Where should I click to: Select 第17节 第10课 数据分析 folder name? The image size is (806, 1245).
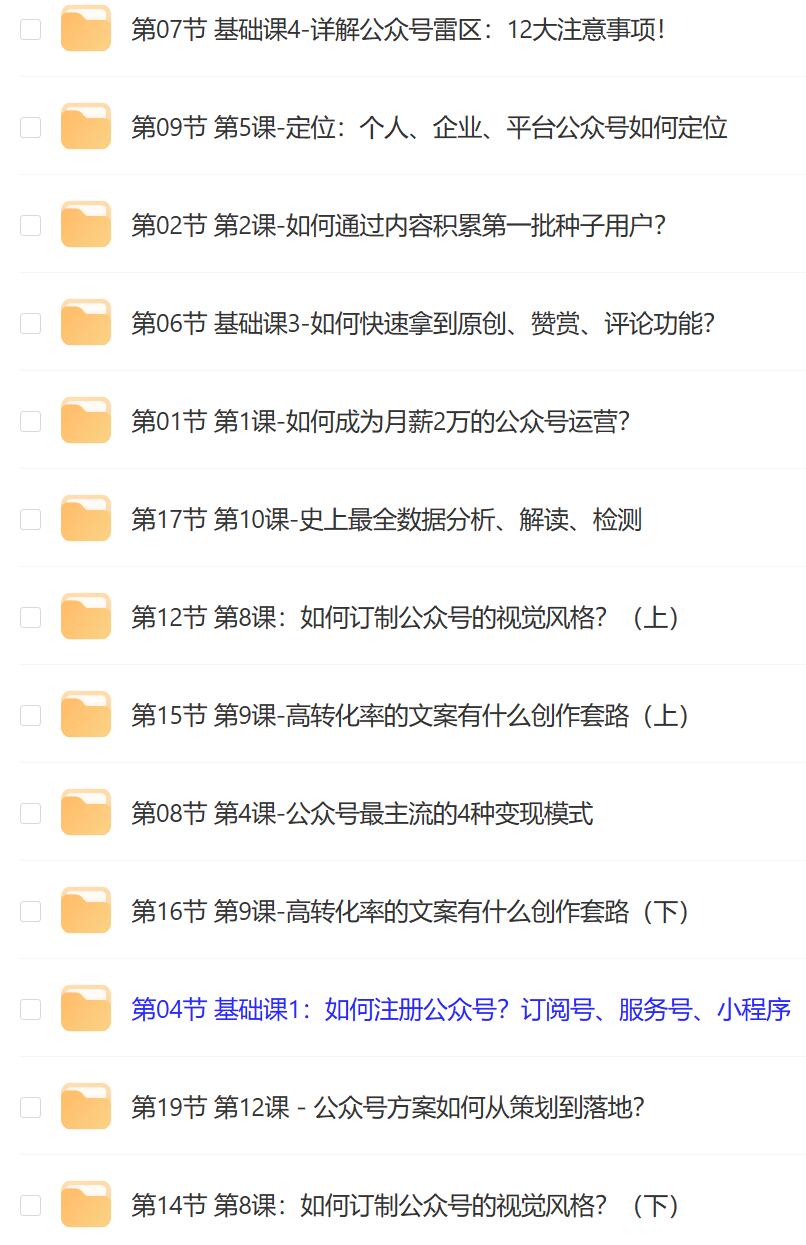coord(390,519)
